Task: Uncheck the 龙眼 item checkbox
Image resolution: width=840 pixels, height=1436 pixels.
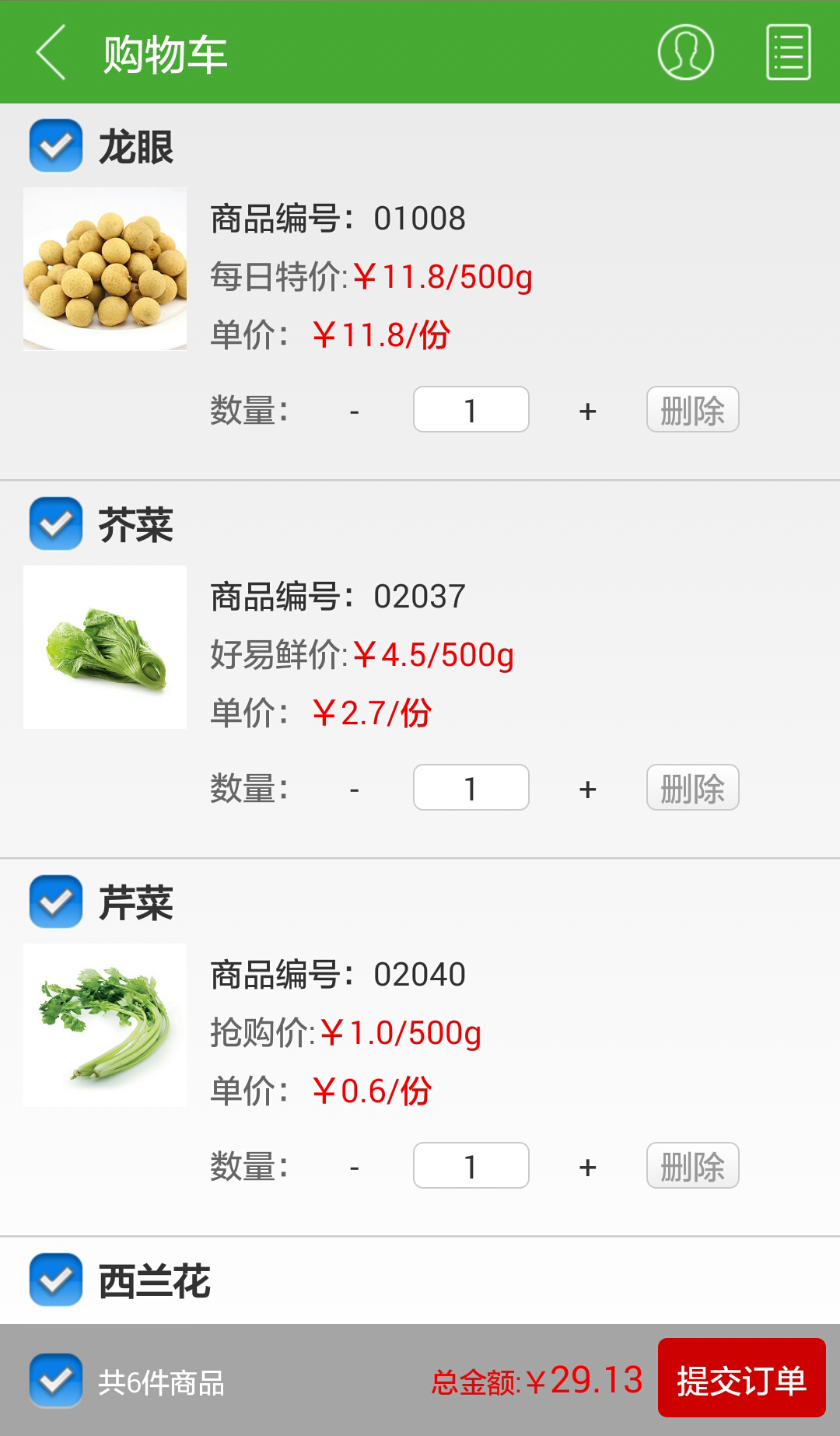Action: pos(56,145)
